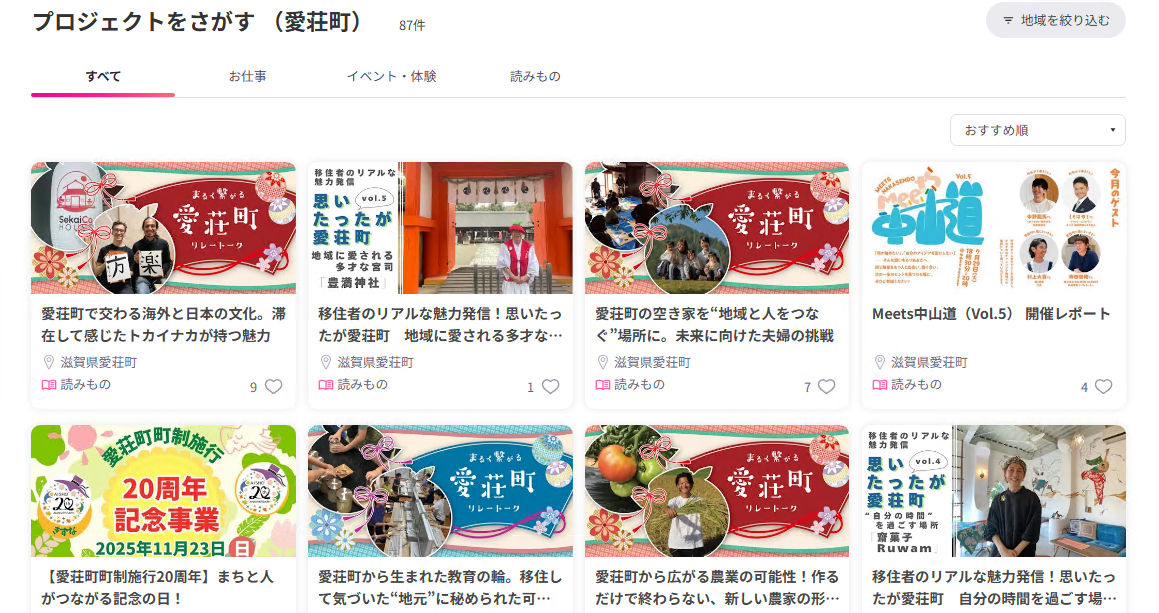Open the 愛荘町で交わる海外と日本の文化 article card
This screenshot has width=1159, height=613.
[x=163, y=325]
